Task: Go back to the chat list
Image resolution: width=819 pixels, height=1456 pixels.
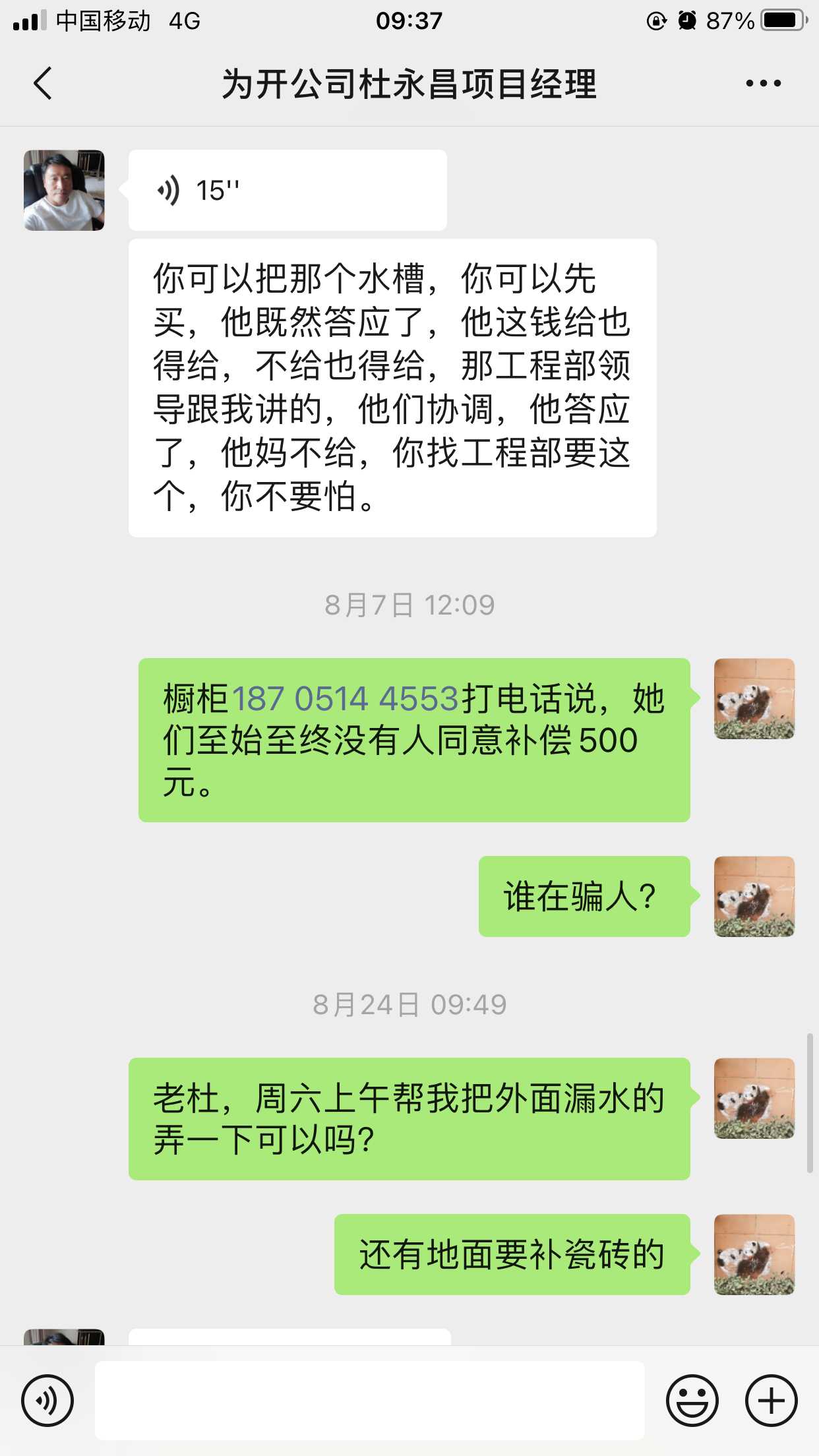Action: coord(43,84)
